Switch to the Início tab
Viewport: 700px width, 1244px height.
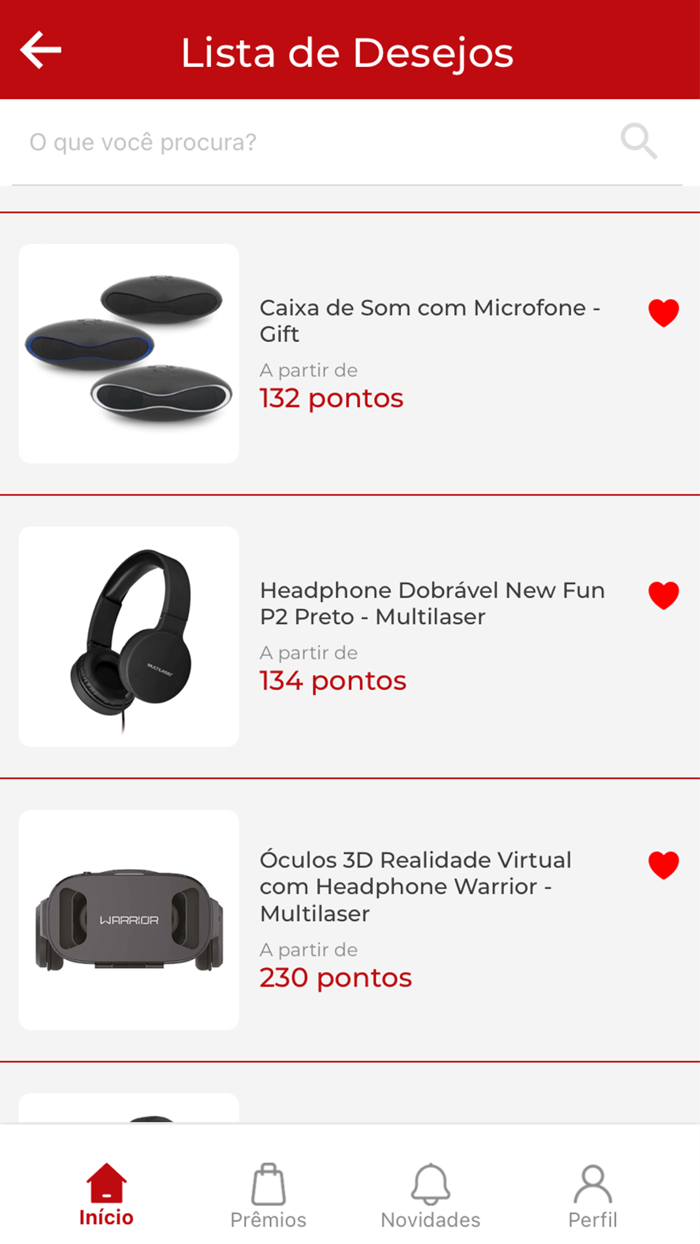pyautogui.click(x=107, y=1195)
